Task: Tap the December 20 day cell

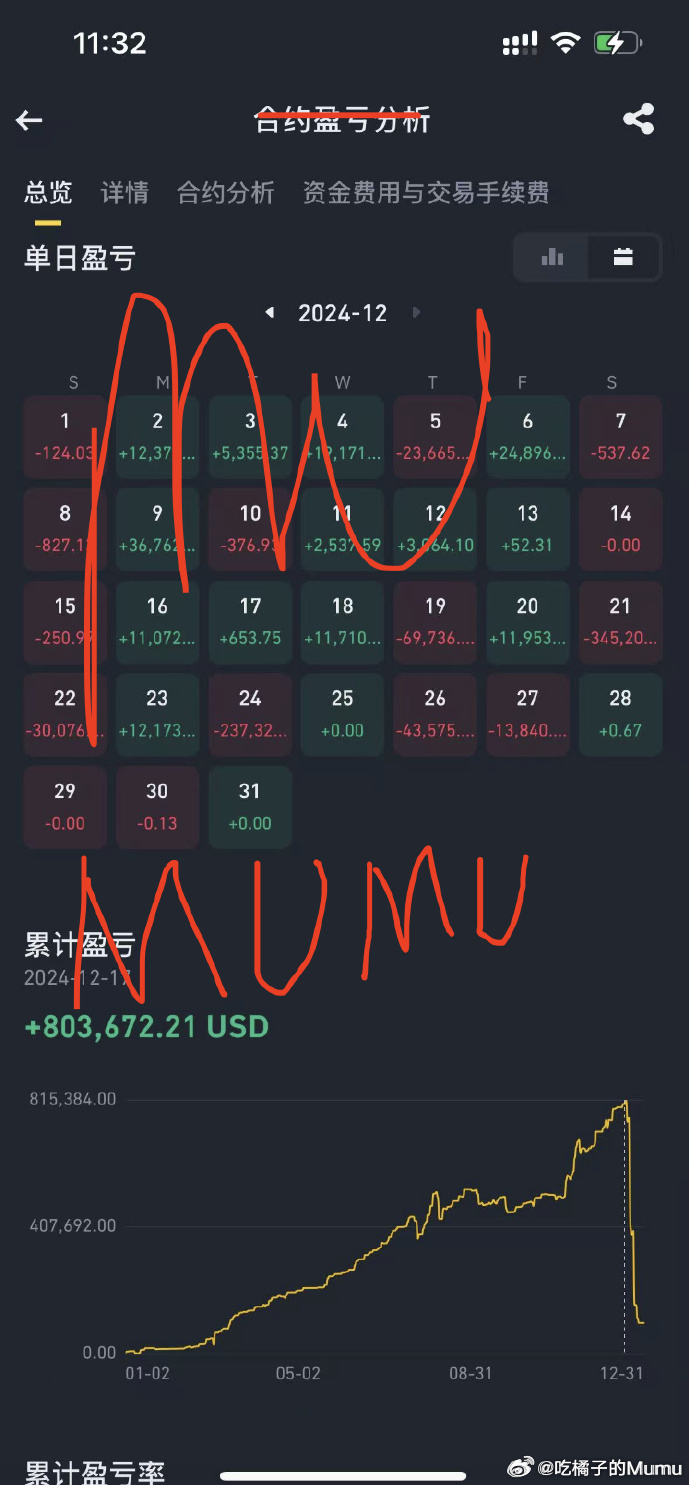Action: pos(528,622)
